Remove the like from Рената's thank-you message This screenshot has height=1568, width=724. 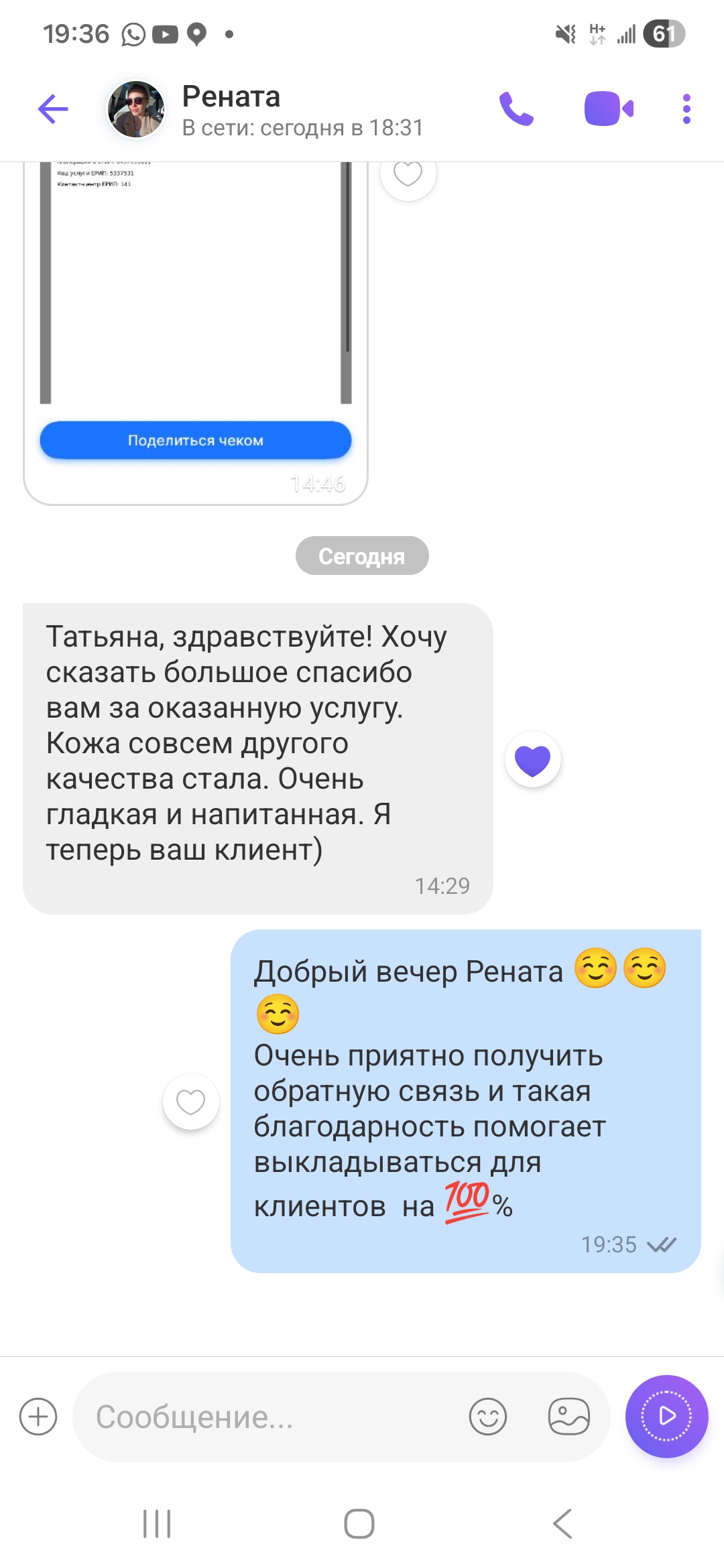[533, 759]
